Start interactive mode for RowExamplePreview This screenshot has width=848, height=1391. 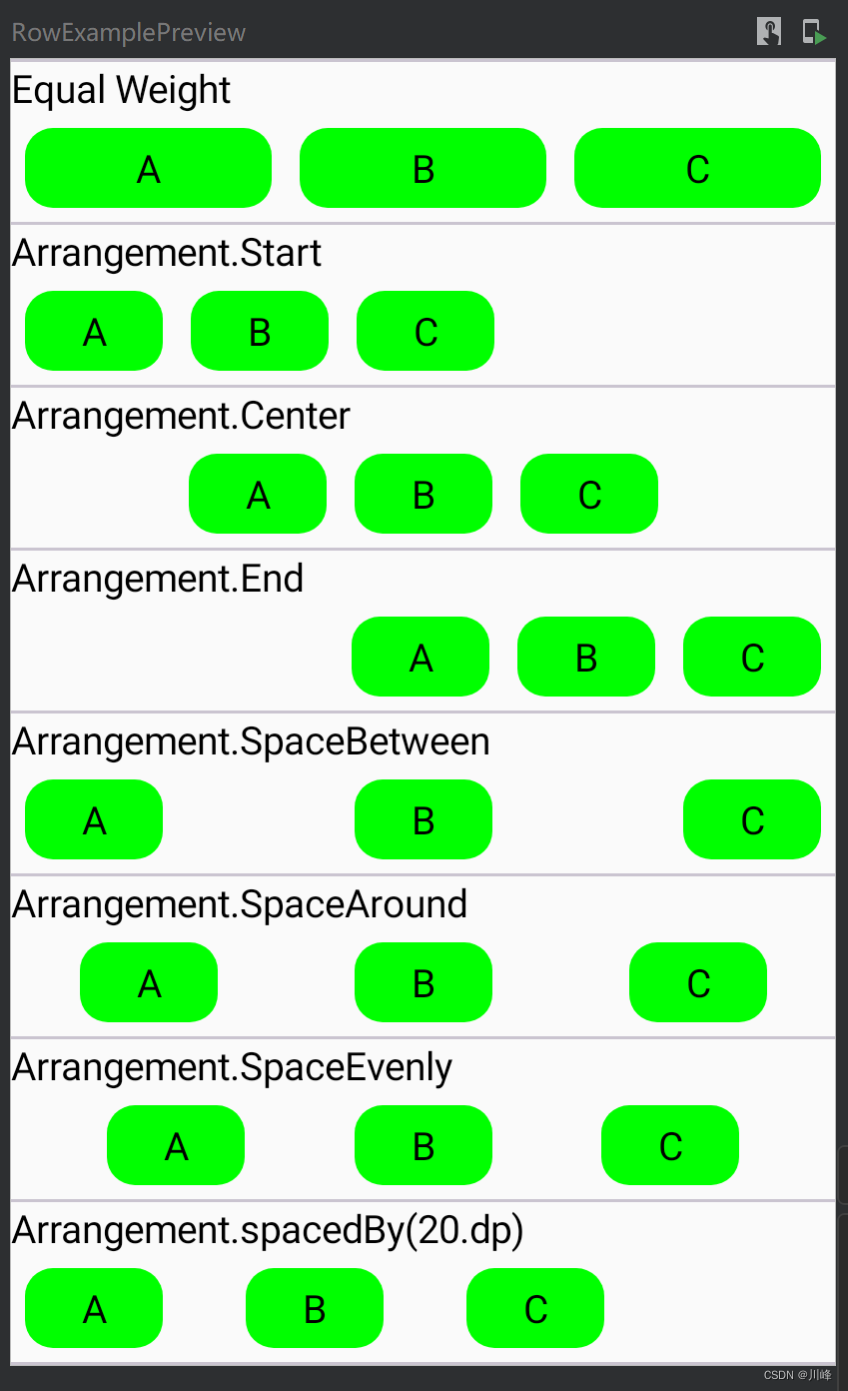[x=768, y=32]
